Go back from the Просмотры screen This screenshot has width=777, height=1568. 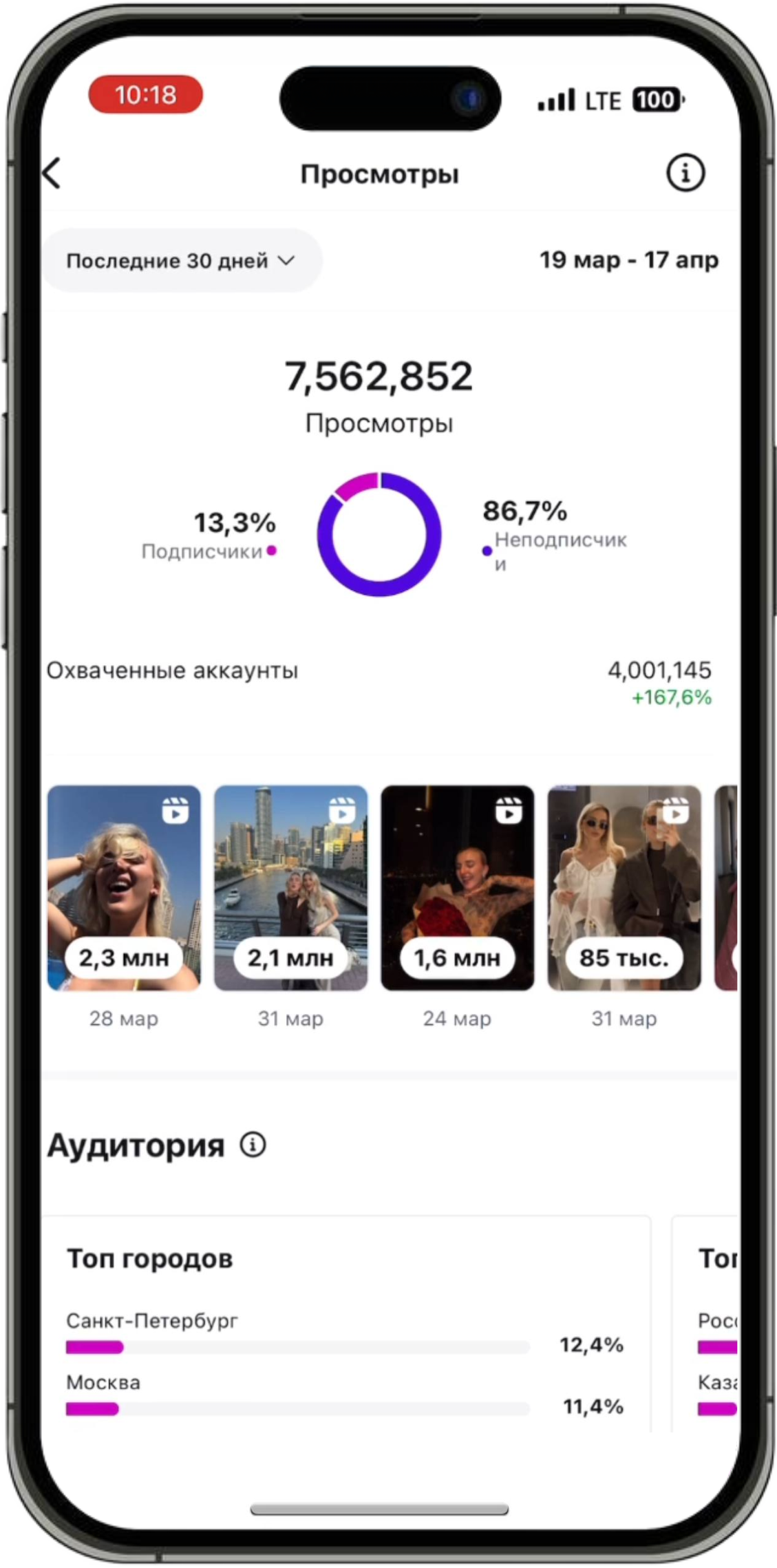53,173
